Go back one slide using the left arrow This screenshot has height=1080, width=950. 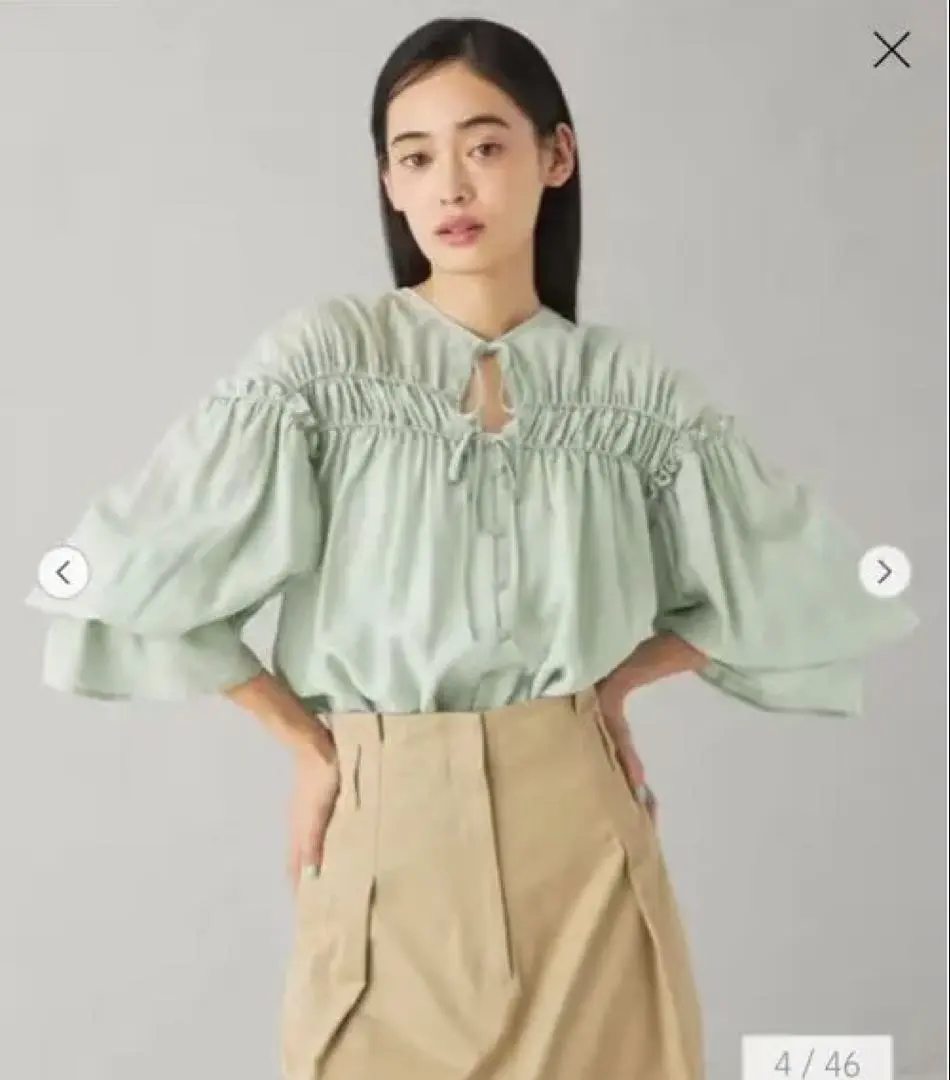(x=64, y=573)
